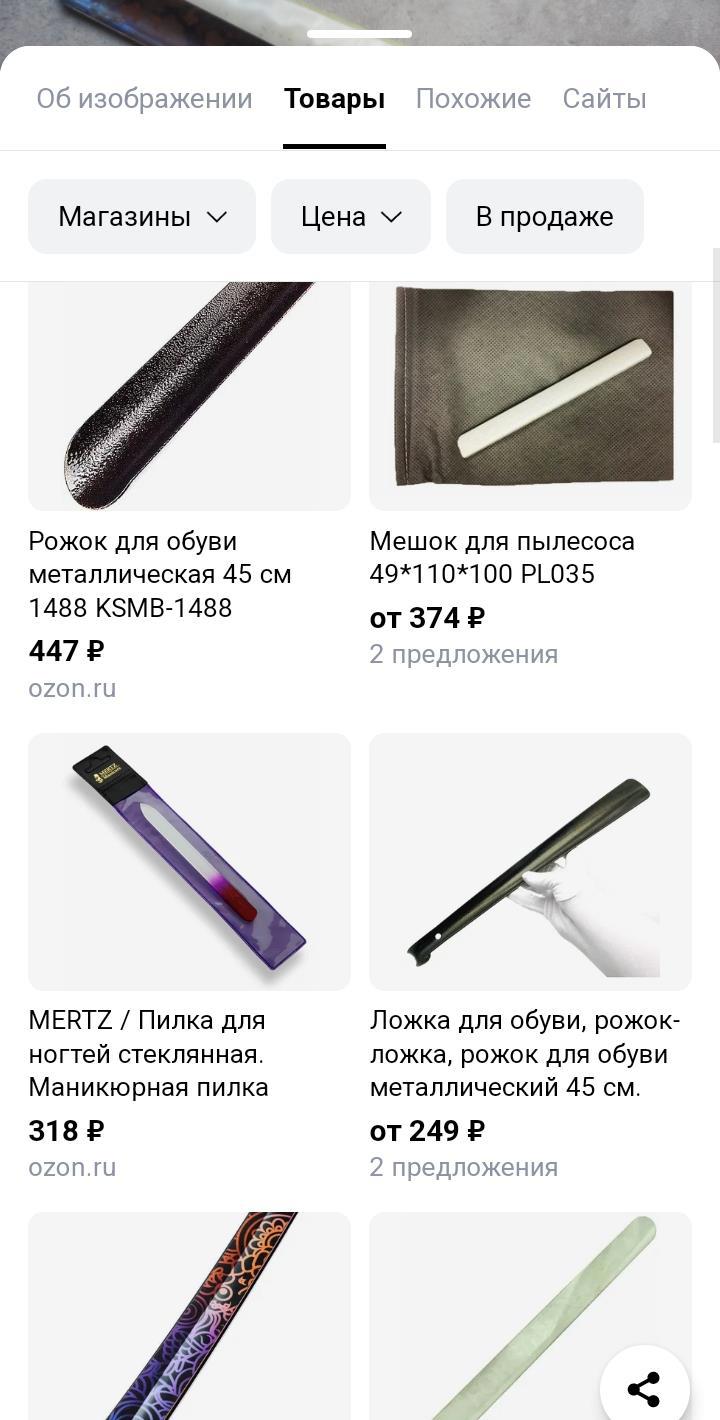Screen dimensions: 720x1420
Task: View the «Ложка для обуви, рожок-ложка» product
Action: point(530,862)
